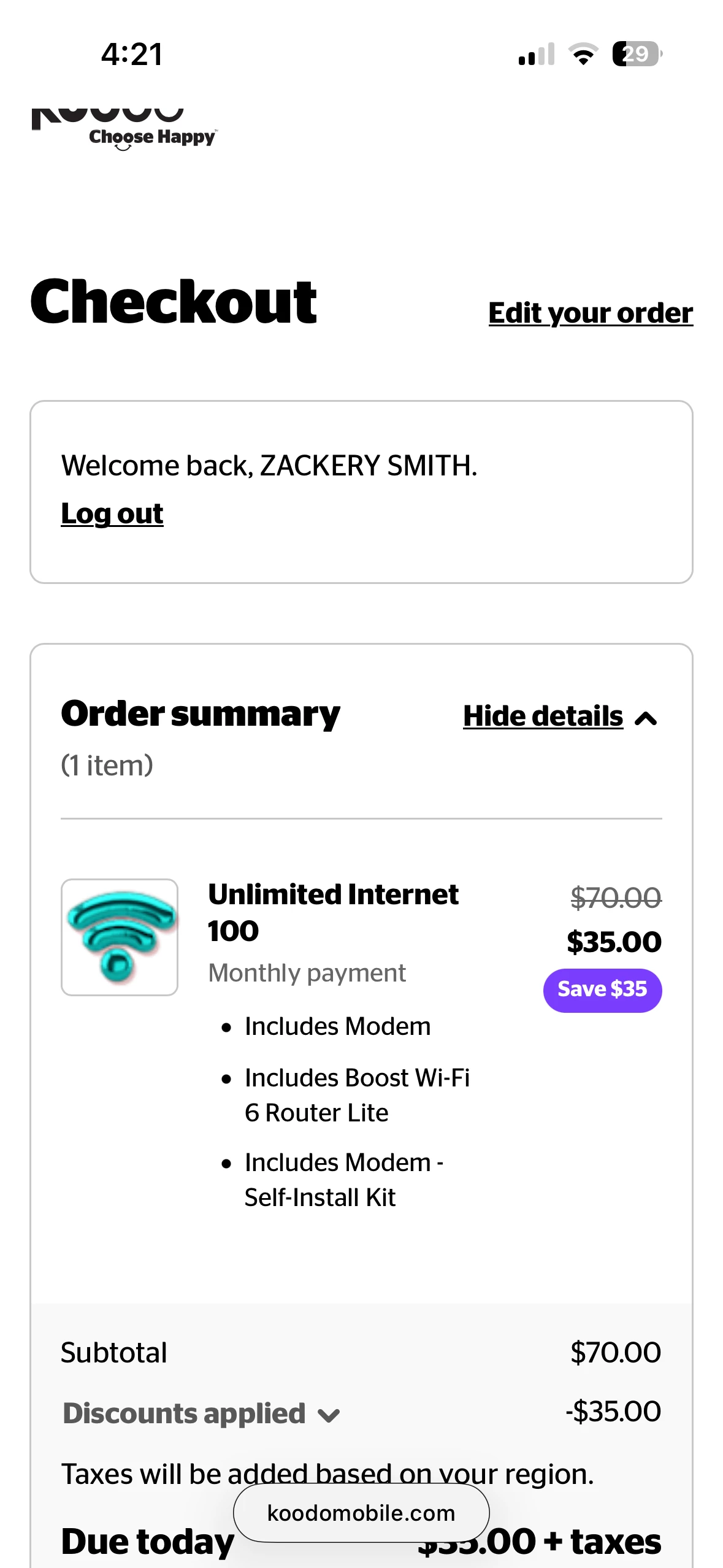Image resolution: width=723 pixels, height=1568 pixels.
Task: Collapse the order summary with Hide details
Action: [x=559, y=717]
